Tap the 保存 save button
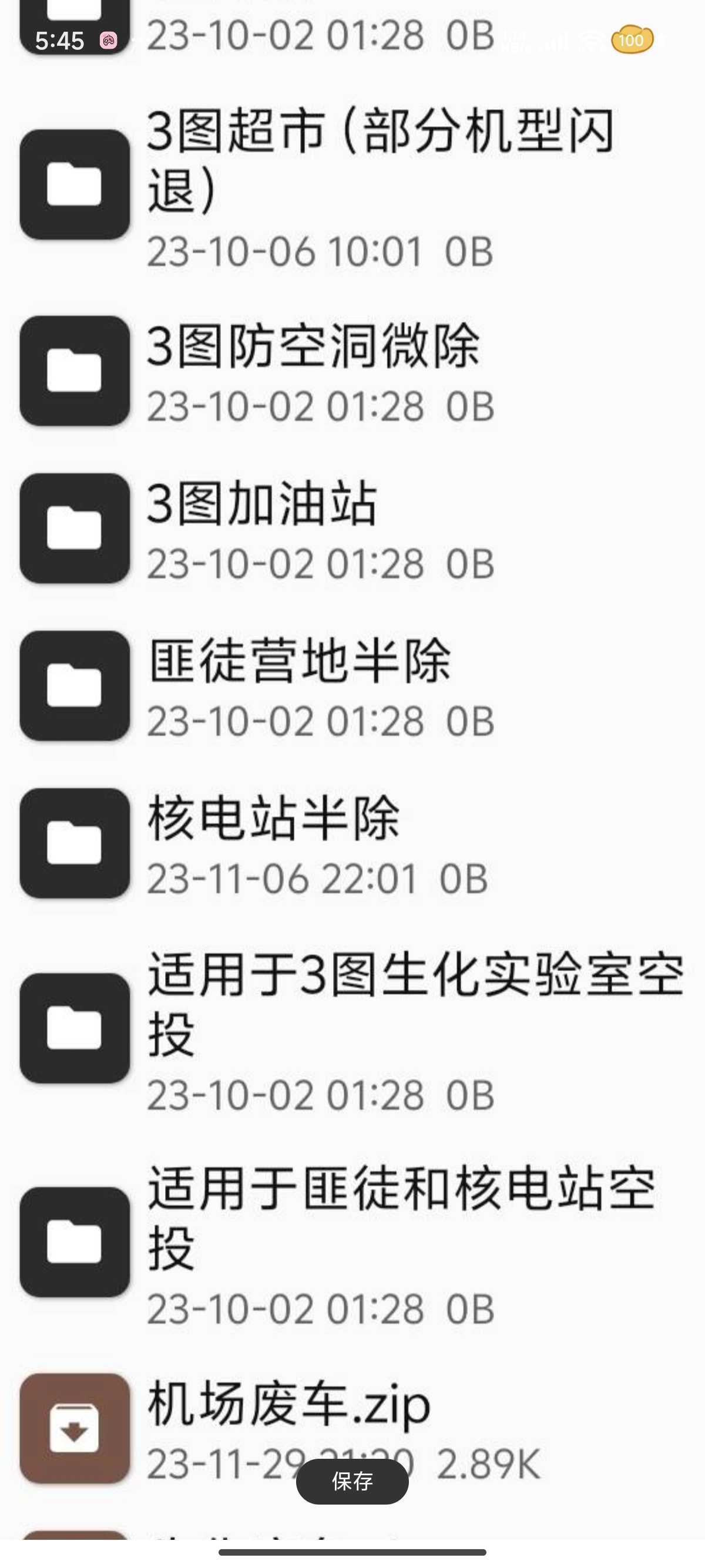 [x=352, y=1482]
